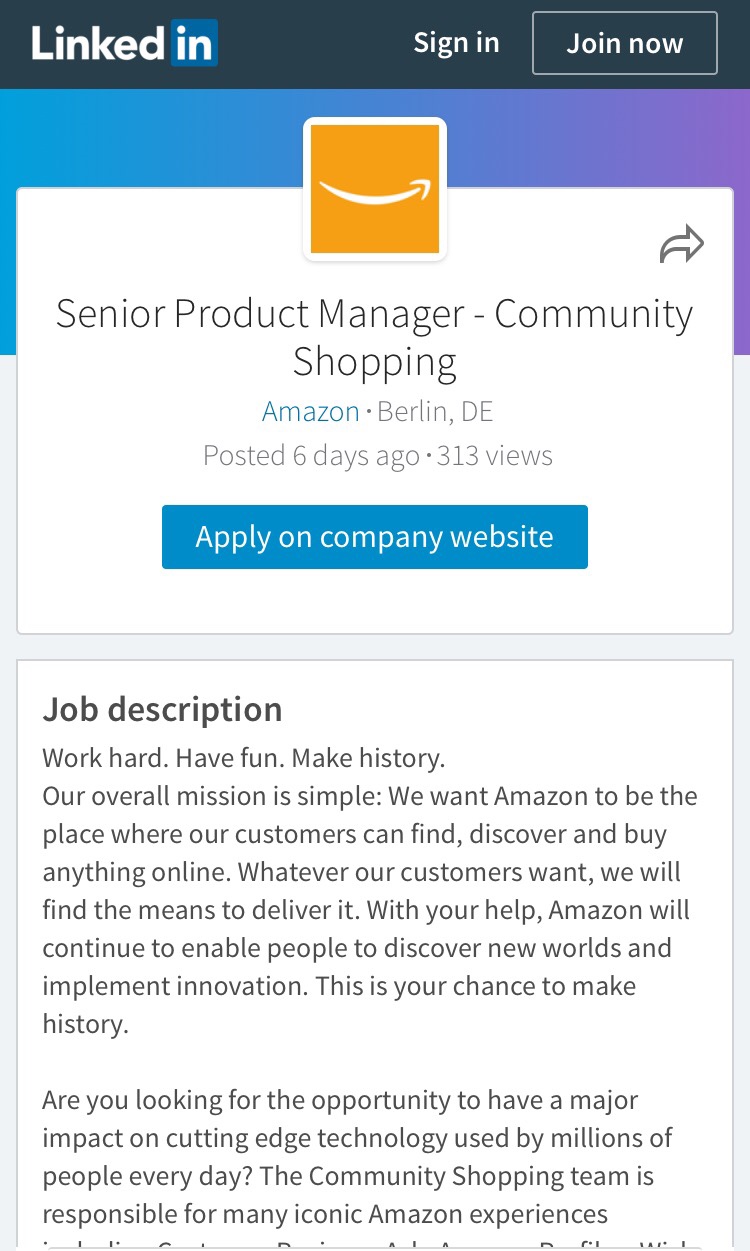This screenshot has height=1251, width=750.
Task: Share this job posting
Action: [682, 245]
